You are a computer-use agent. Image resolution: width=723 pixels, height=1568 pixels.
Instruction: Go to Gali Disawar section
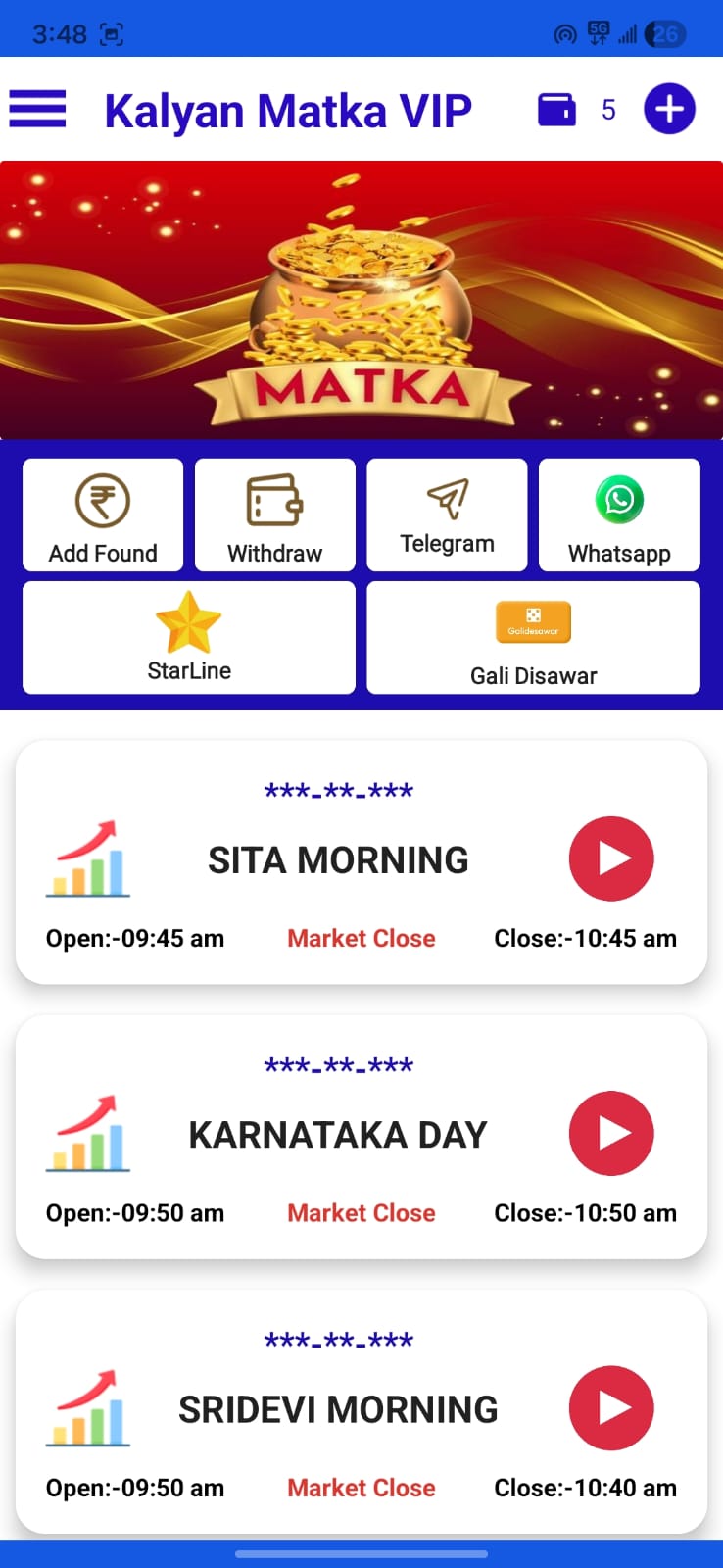(533, 638)
